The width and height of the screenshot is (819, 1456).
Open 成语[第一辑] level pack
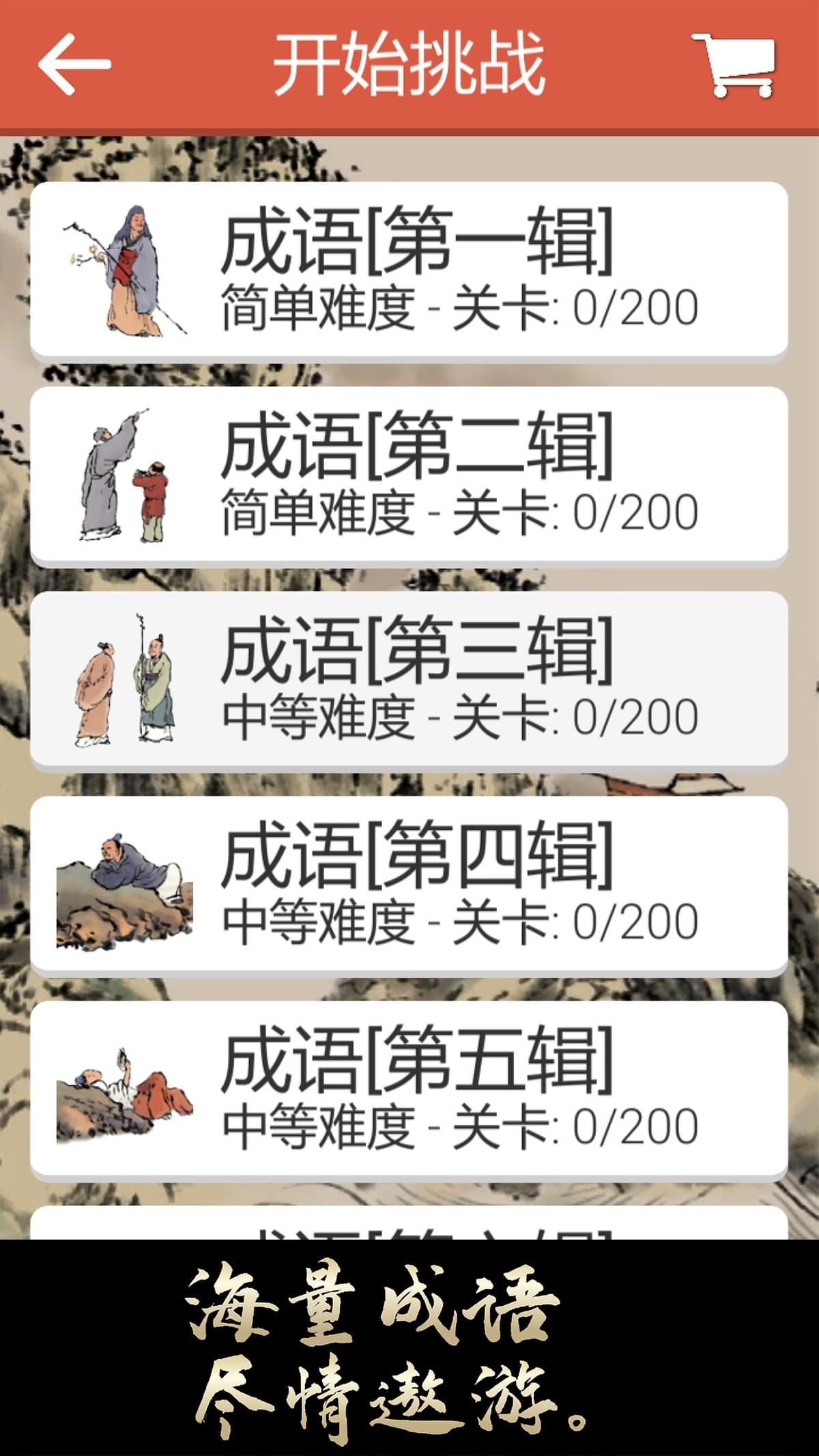(409, 269)
